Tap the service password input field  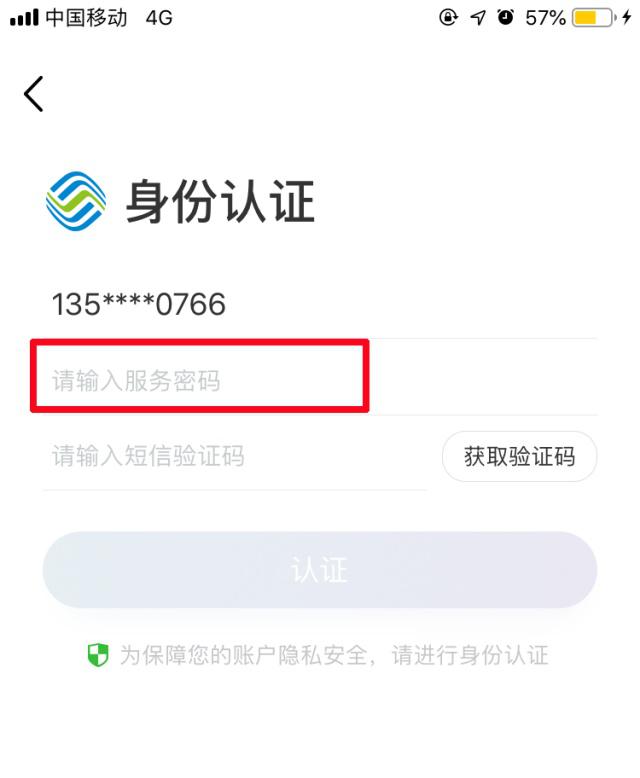click(x=200, y=380)
